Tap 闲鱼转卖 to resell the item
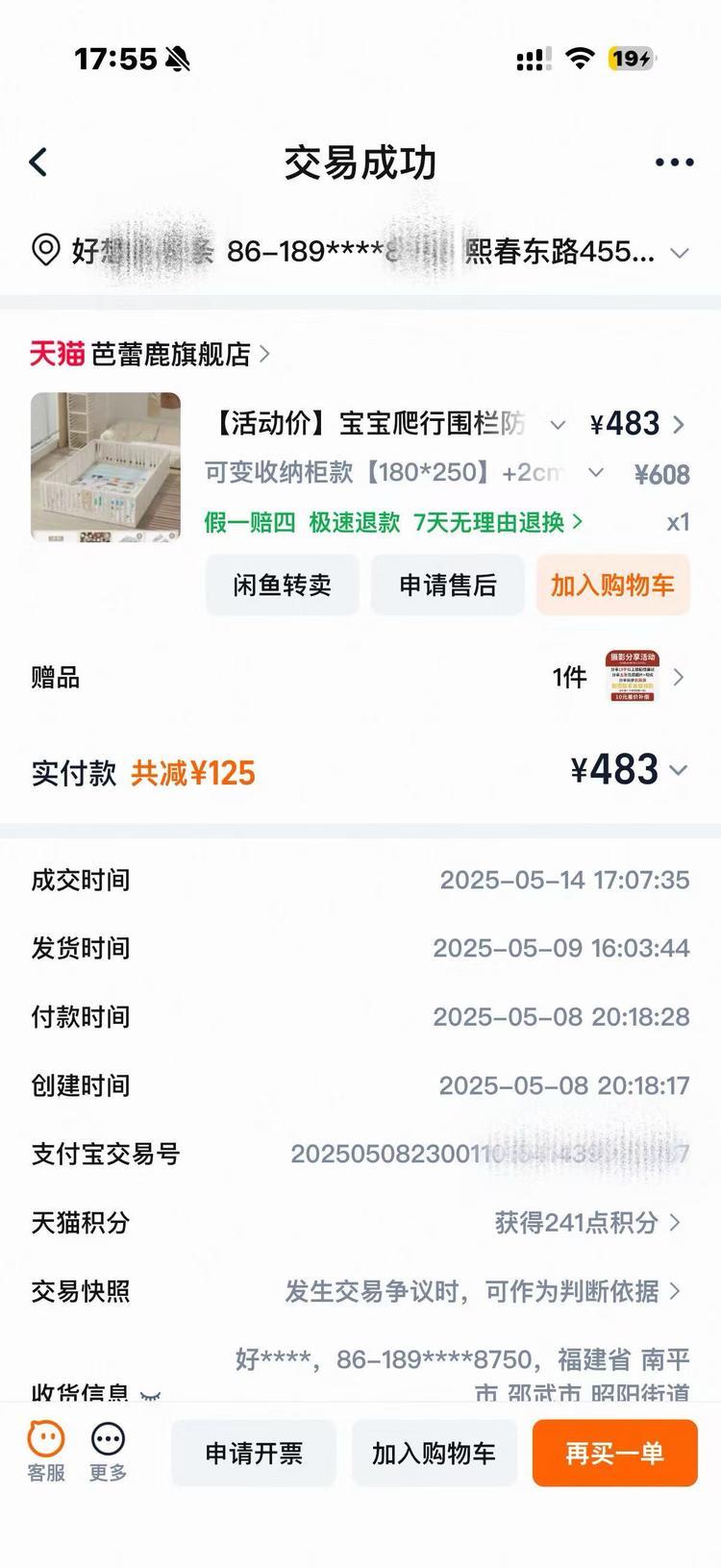Viewport: 721px width, 1568px height. pos(282,585)
